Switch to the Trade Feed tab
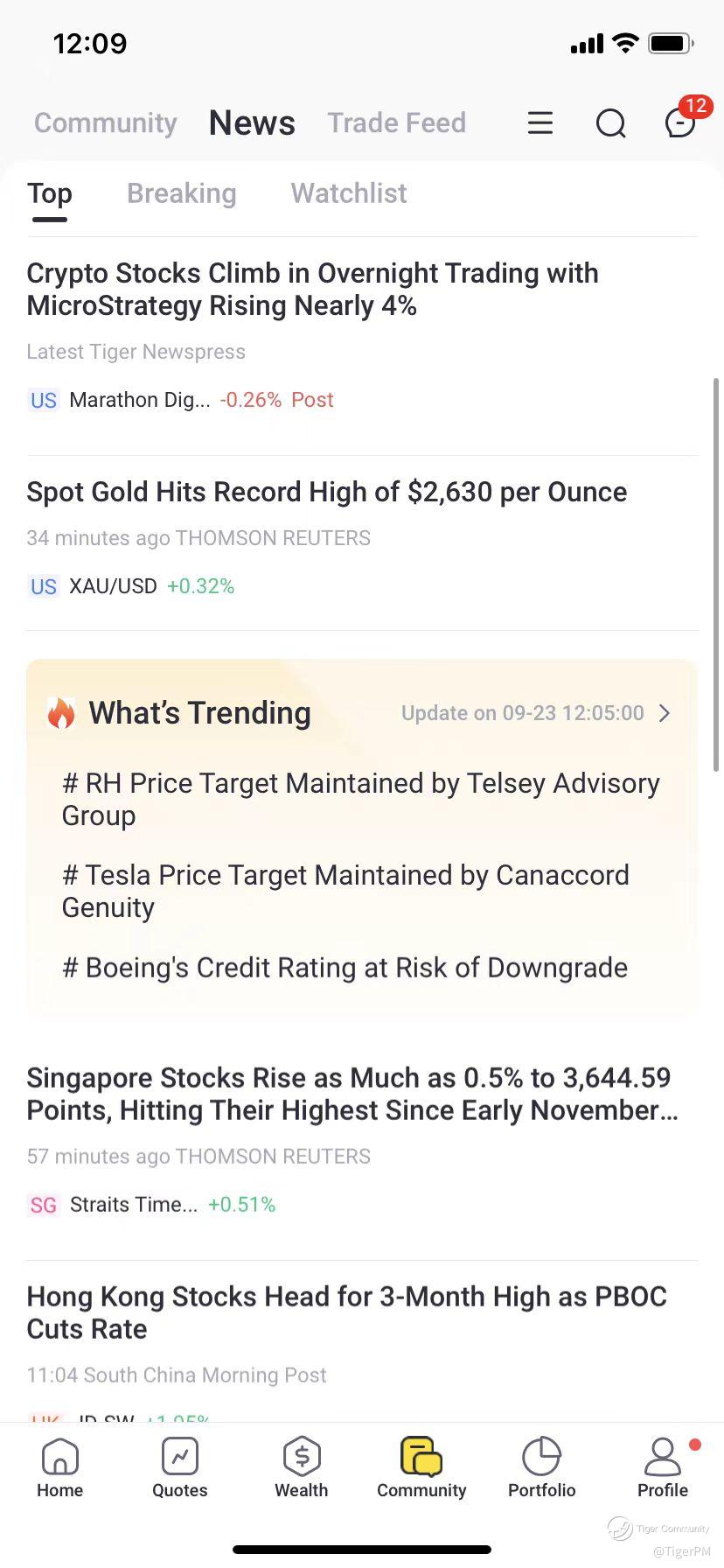 [x=396, y=123]
